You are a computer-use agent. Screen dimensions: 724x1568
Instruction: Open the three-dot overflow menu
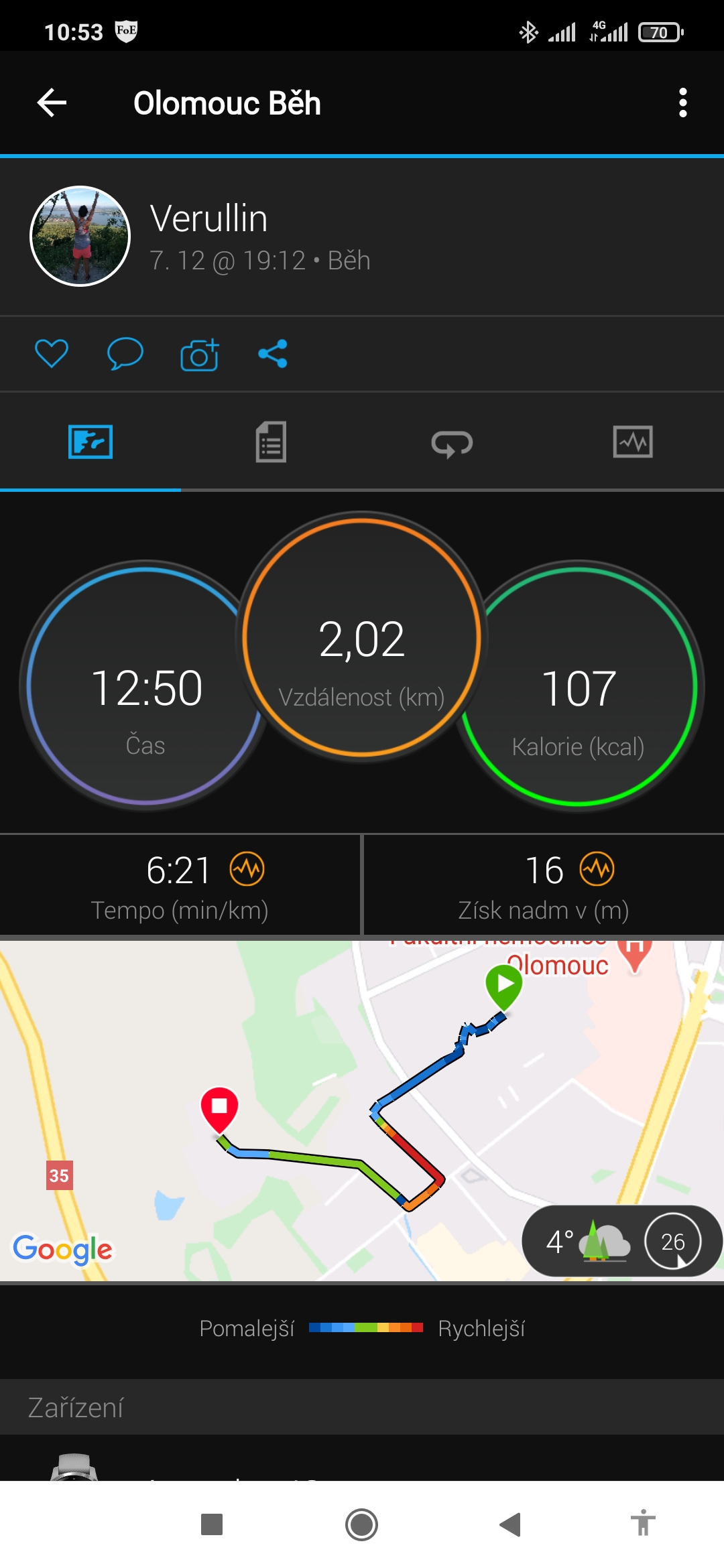point(682,103)
